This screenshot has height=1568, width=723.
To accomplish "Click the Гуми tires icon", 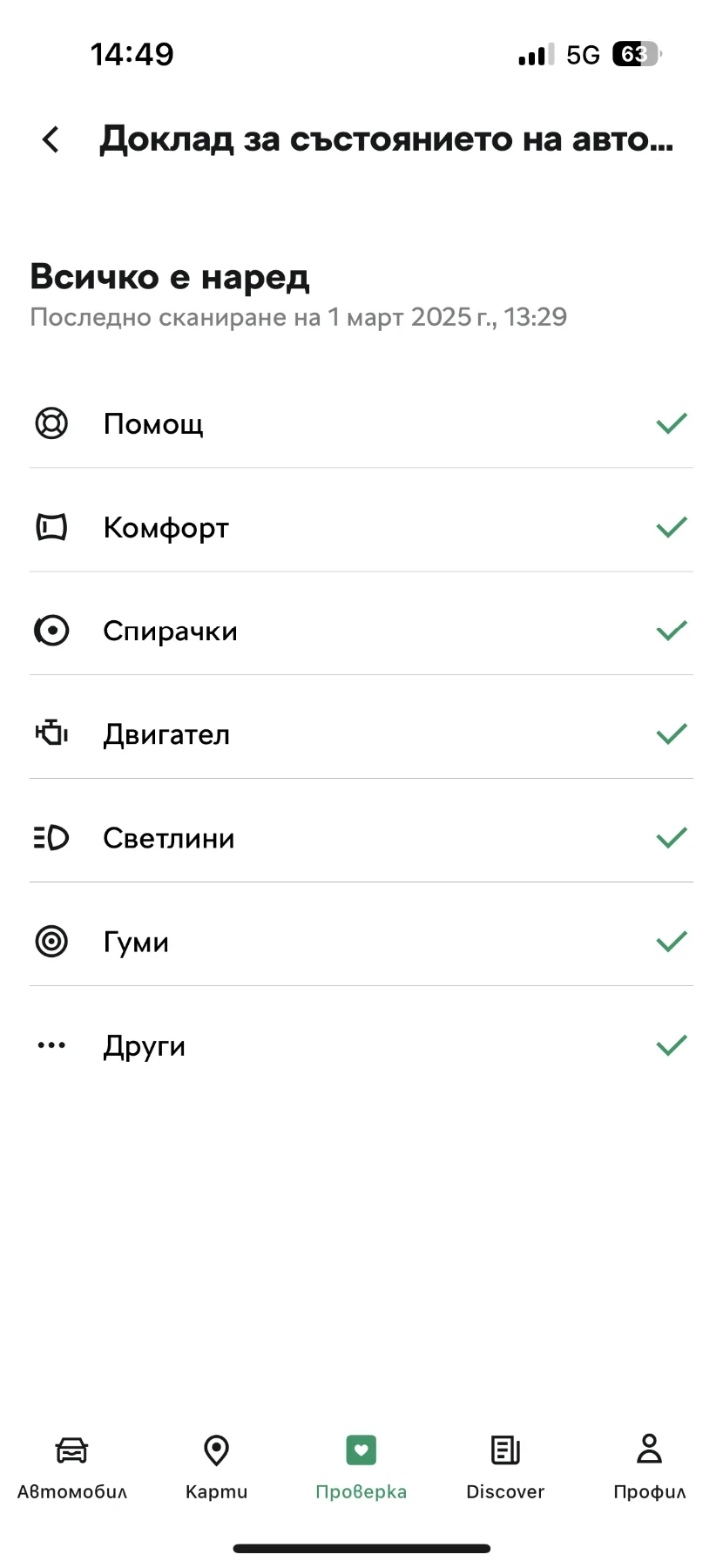I will [x=51, y=941].
